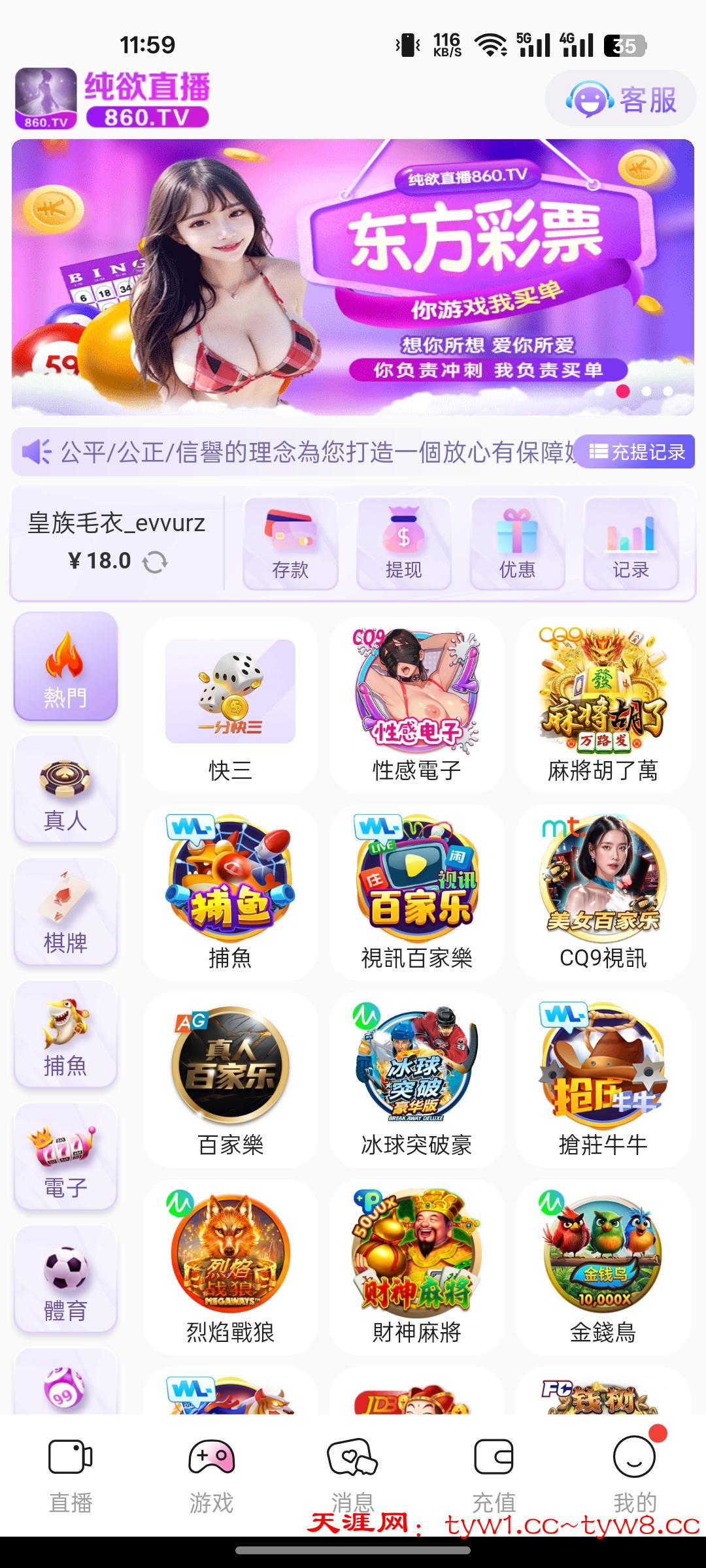
Task: Select the 電子 category
Action: pos(65,1157)
